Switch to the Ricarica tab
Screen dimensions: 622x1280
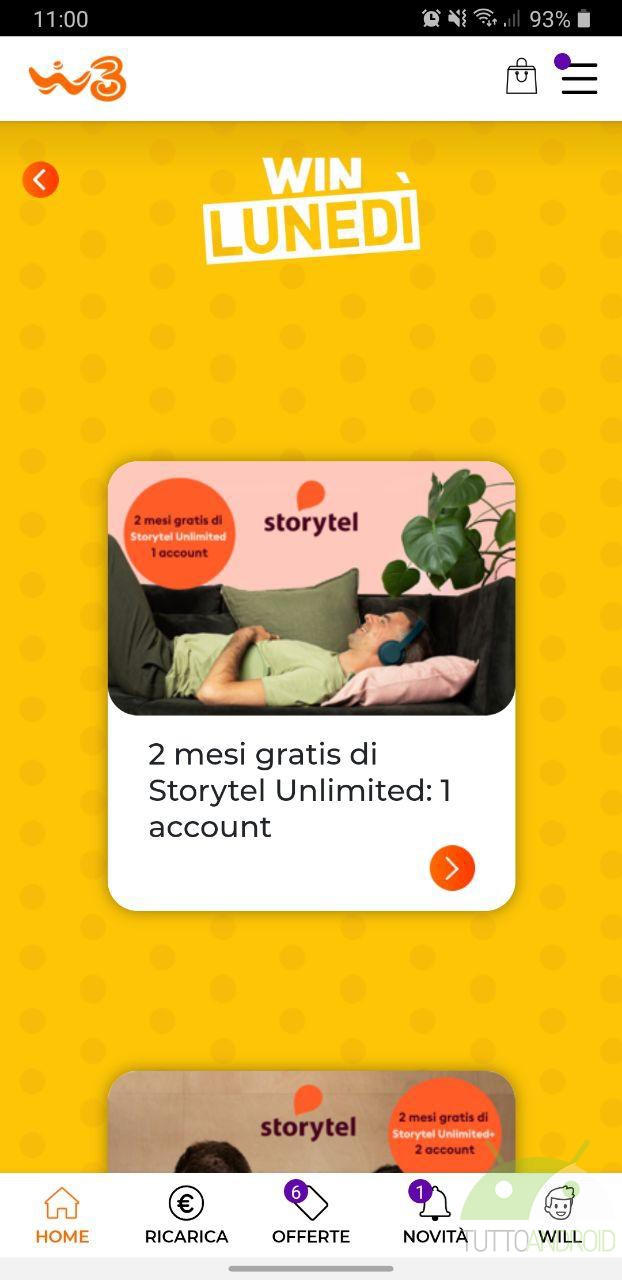[186, 1216]
